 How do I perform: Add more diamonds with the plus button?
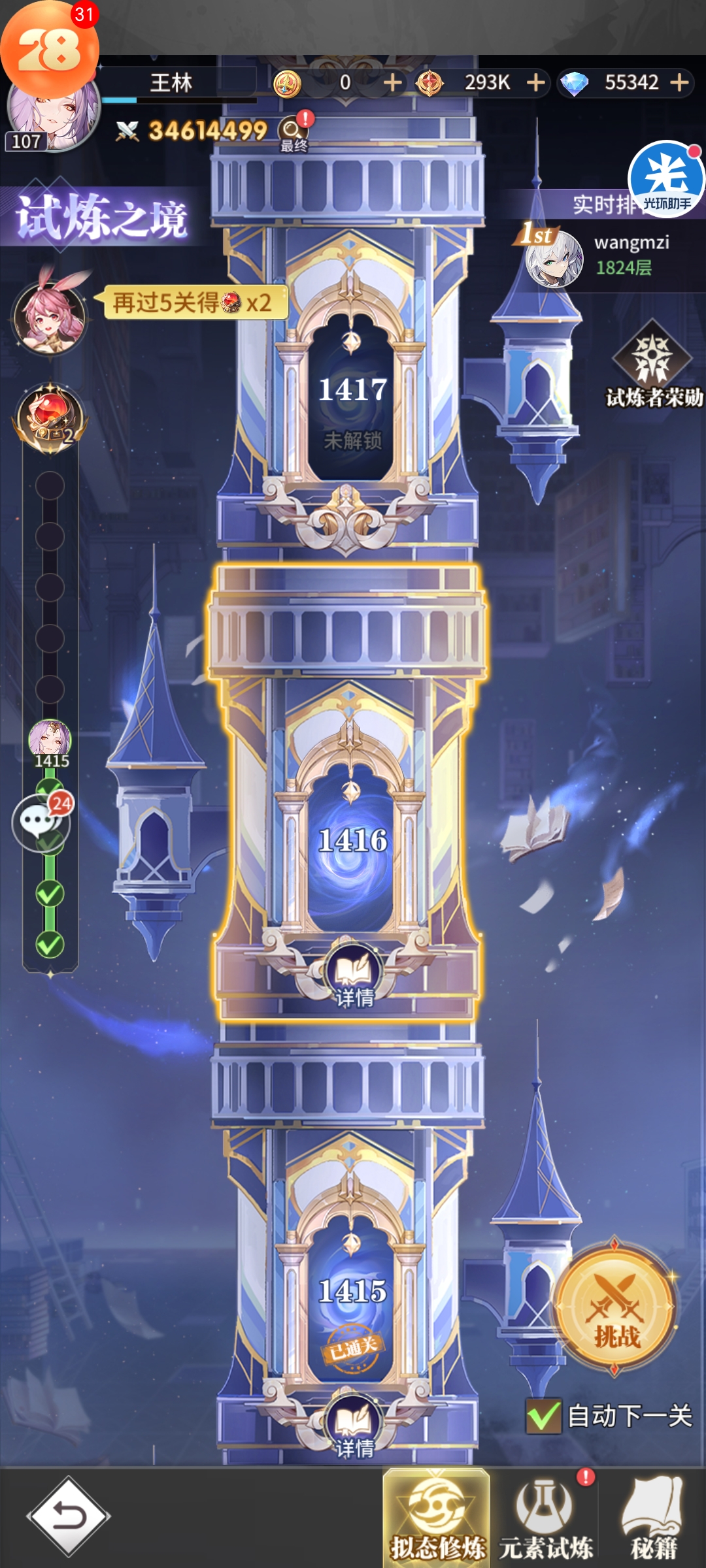[681, 82]
